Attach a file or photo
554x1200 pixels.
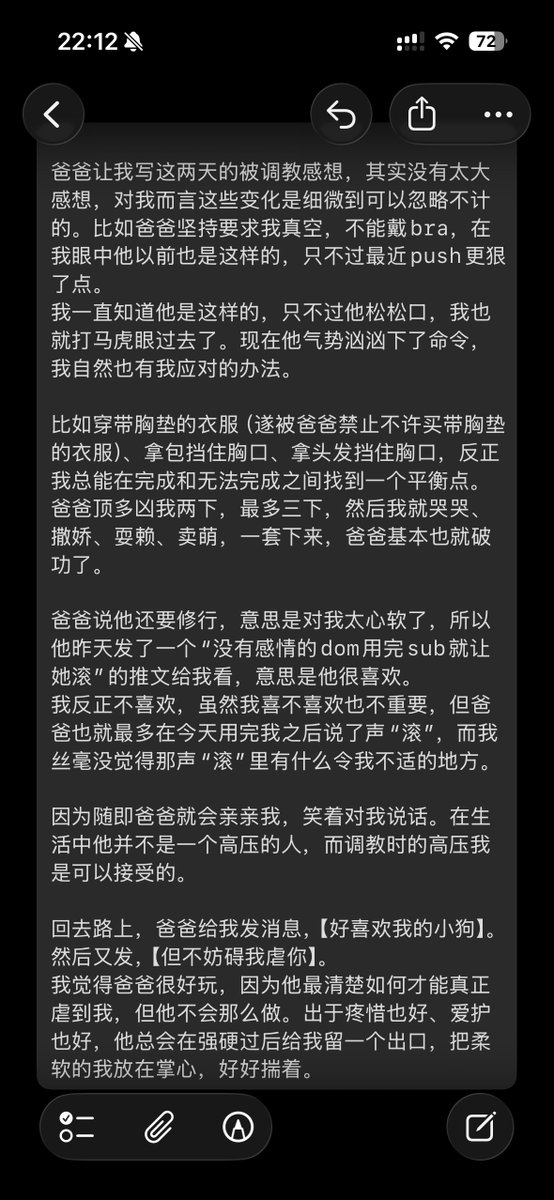coord(157,1128)
